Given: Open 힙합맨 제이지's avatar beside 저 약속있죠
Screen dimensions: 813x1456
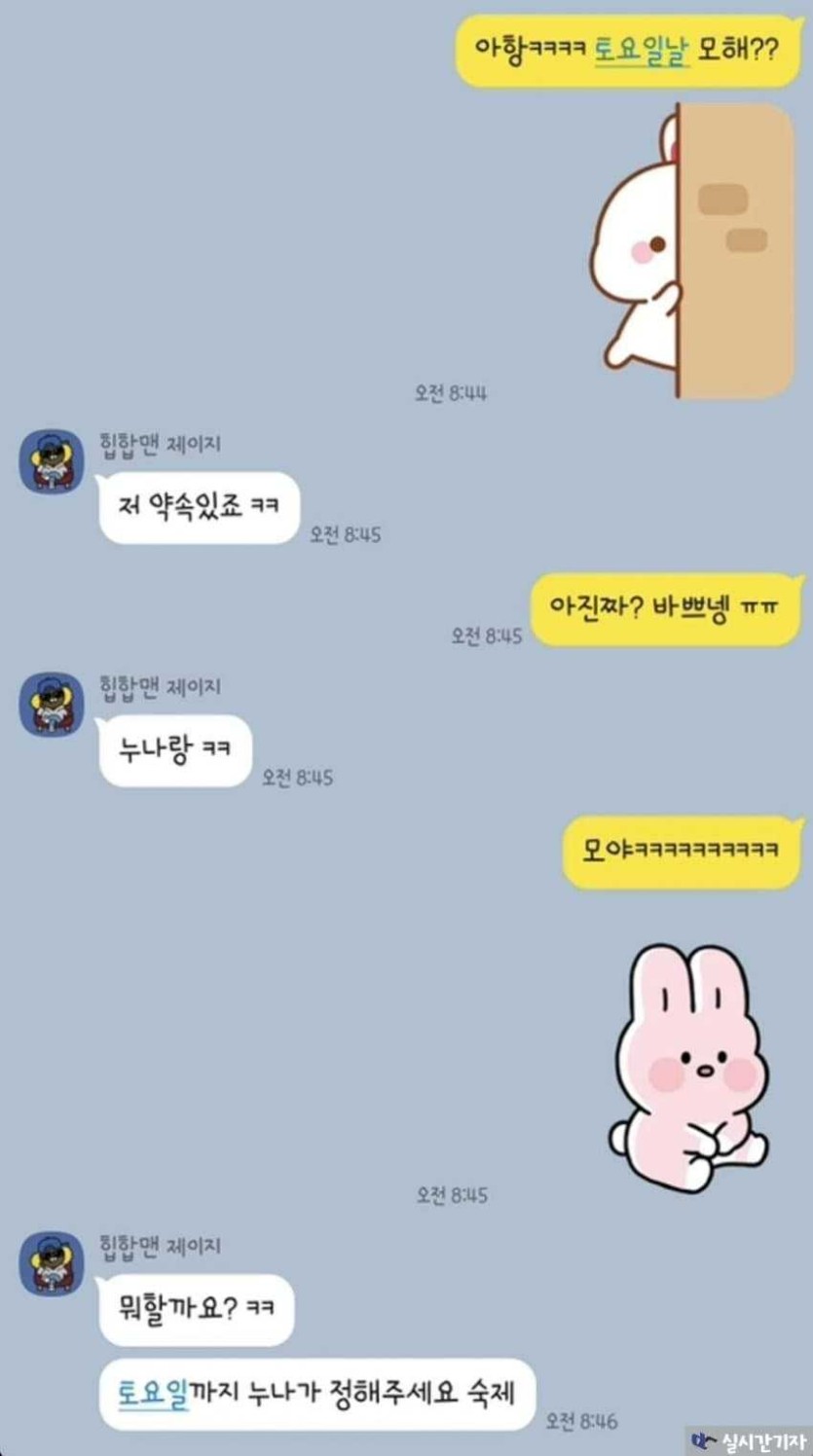Looking at the screenshot, I should 53,461.
